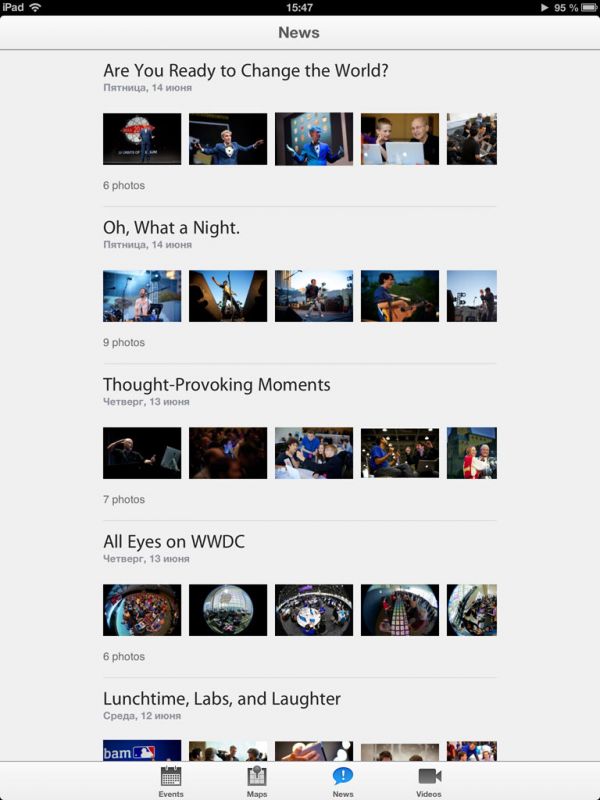This screenshot has width=600, height=800.
Task: View fourth photo in Thought-Provoking Moments
Action: pos(400,453)
